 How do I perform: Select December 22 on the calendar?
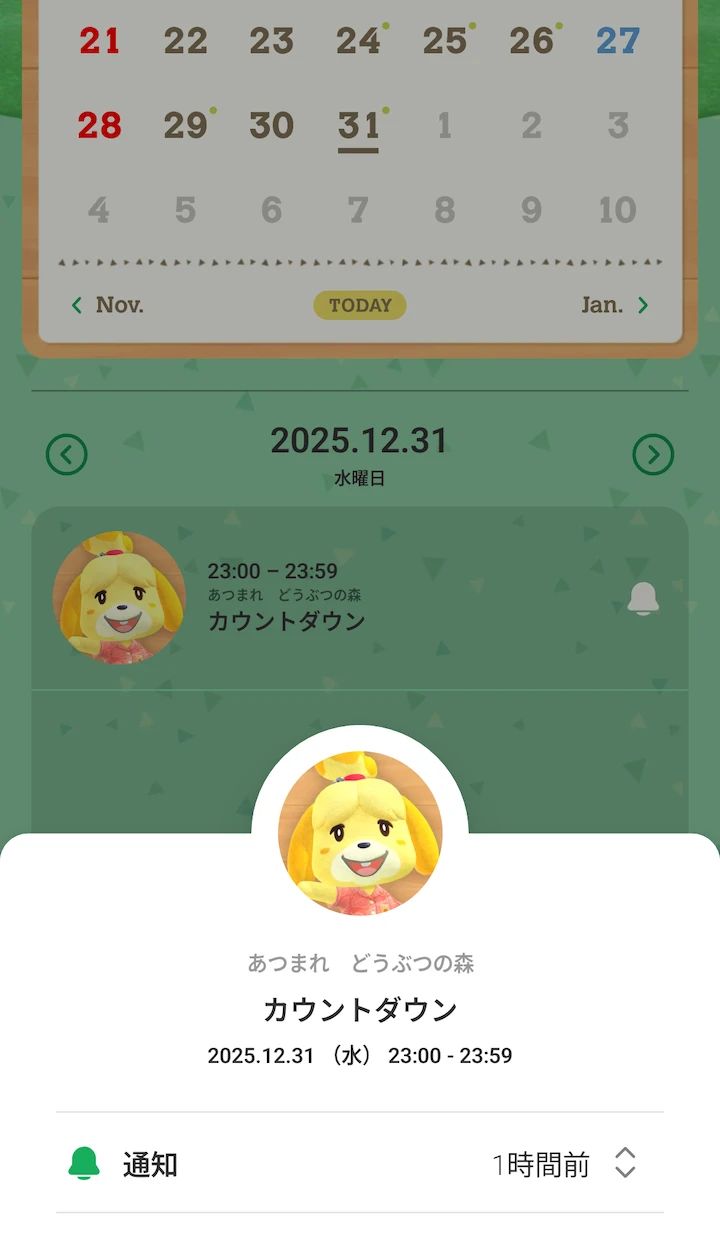pos(185,41)
